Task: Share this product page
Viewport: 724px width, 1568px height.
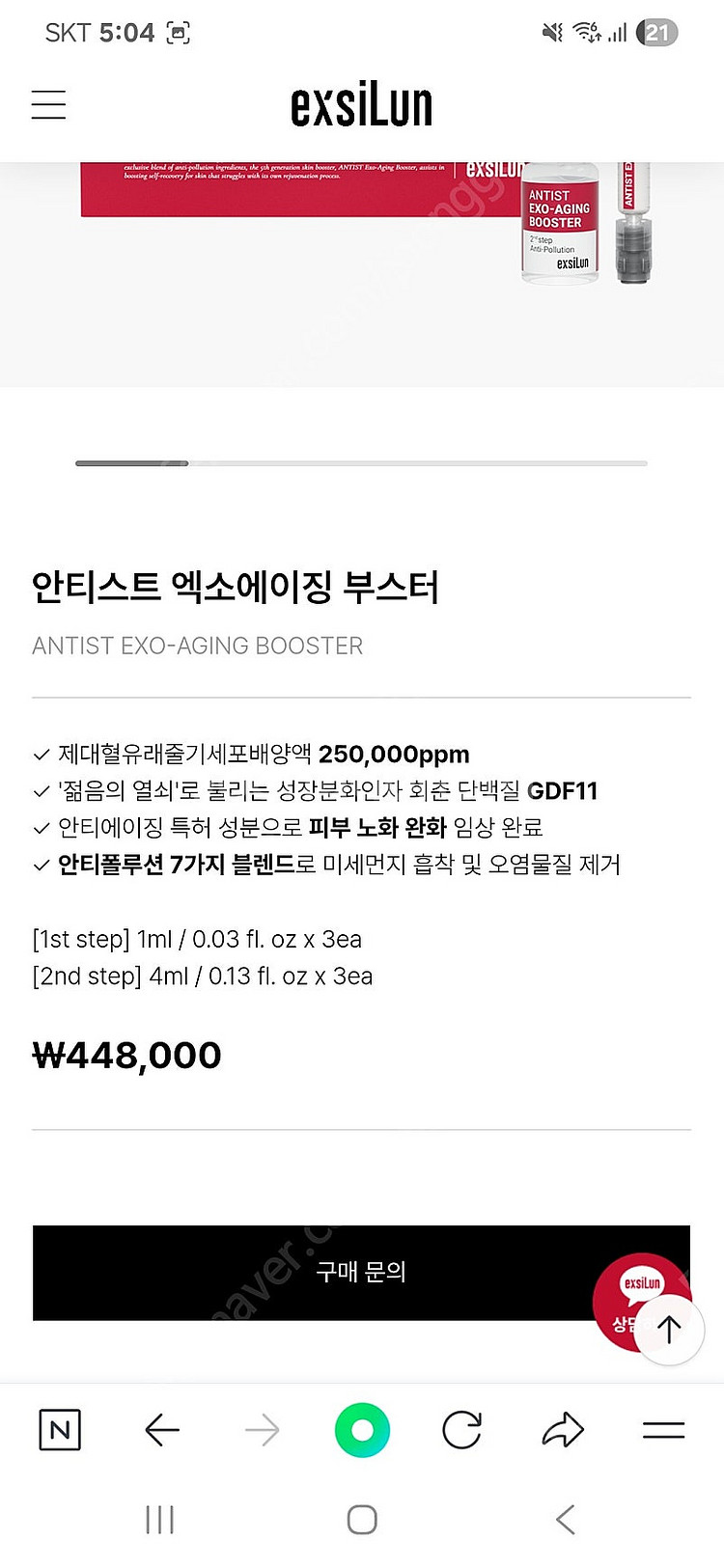Action: (563, 1429)
